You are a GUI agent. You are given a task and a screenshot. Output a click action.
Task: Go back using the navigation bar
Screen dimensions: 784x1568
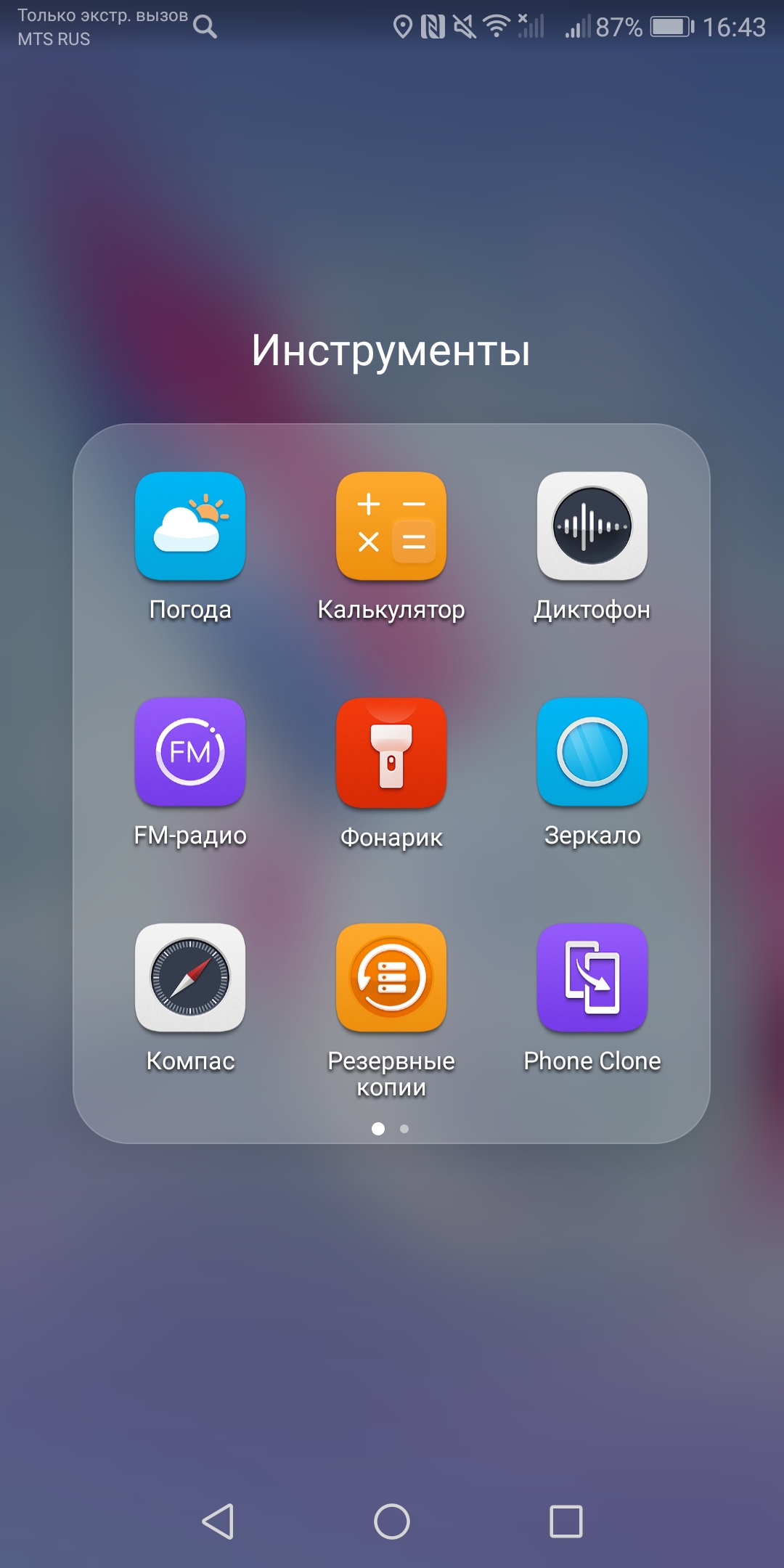[218, 1522]
